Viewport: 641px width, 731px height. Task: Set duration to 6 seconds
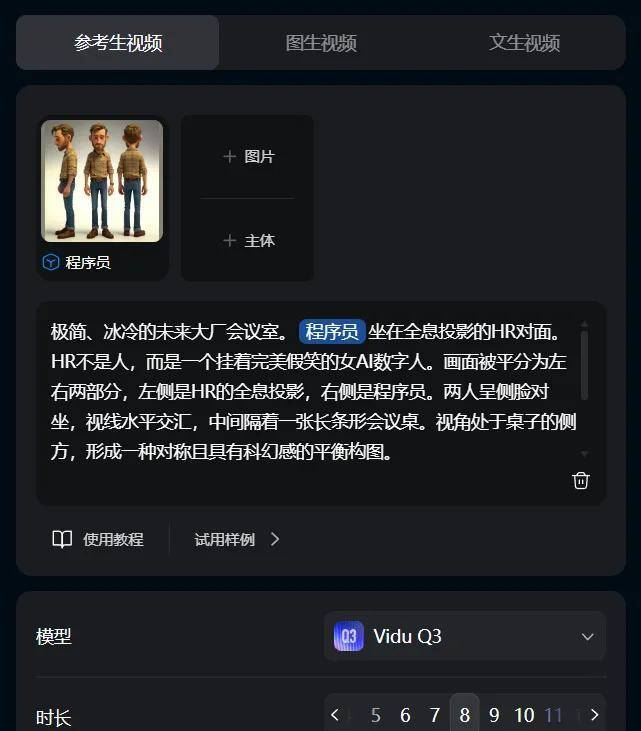405,715
